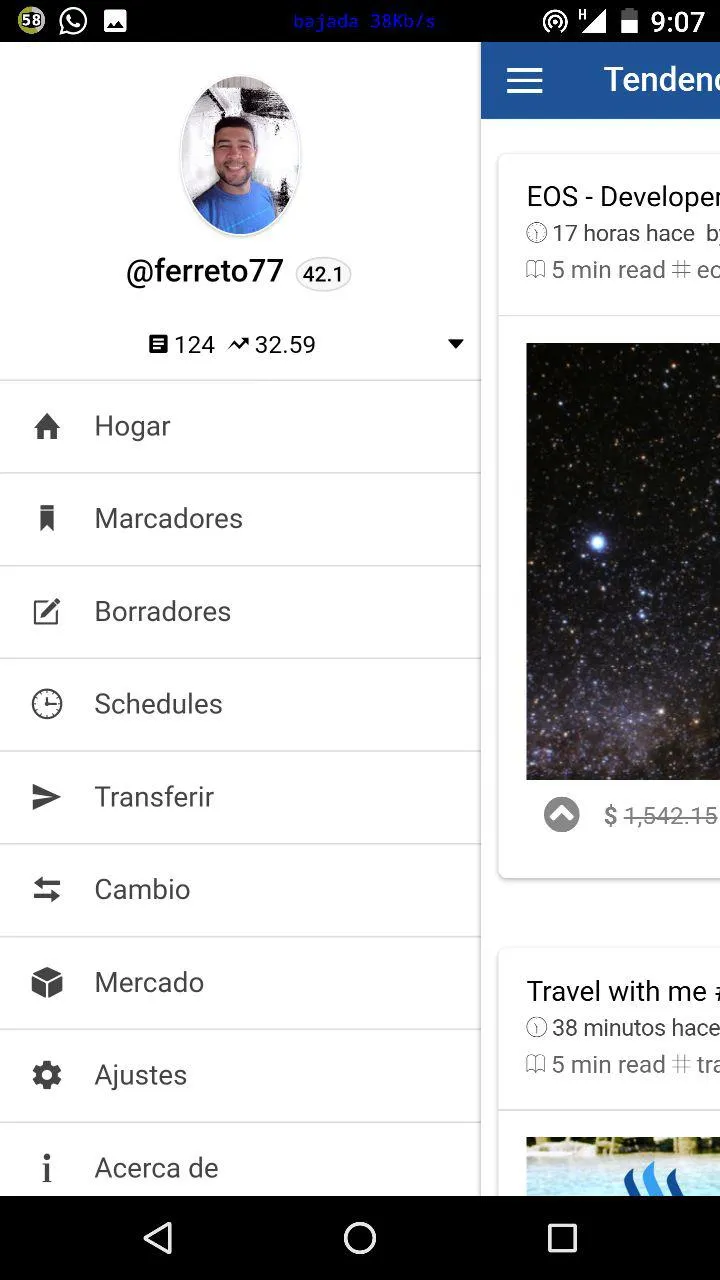Tap the ferreto77 profile picture
720x1280 pixels.
pyautogui.click(x=240, y=157)
